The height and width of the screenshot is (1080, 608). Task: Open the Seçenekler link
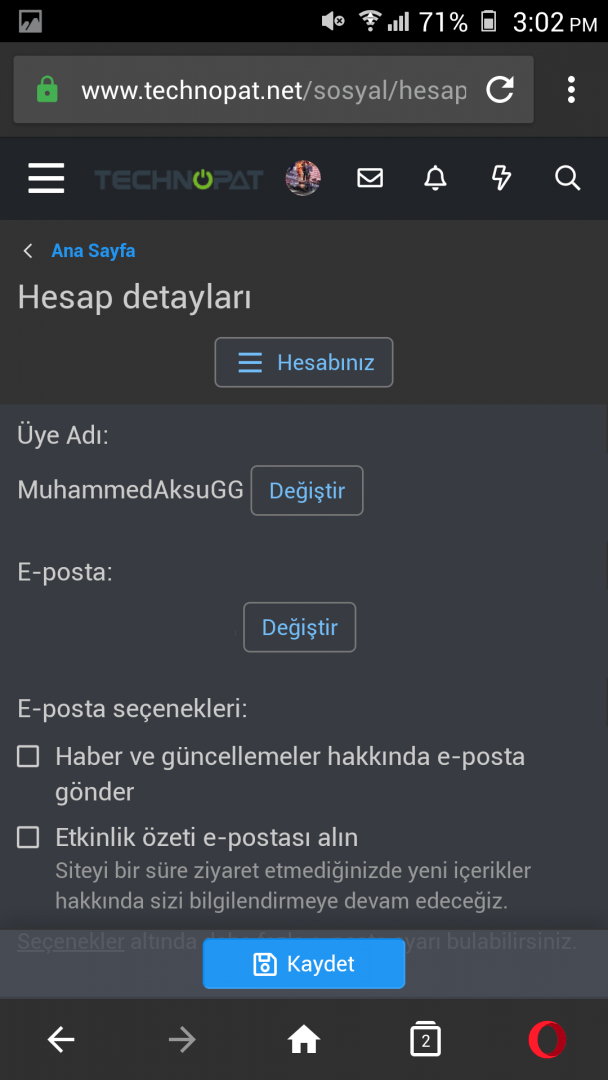click(x=71, y=941)
